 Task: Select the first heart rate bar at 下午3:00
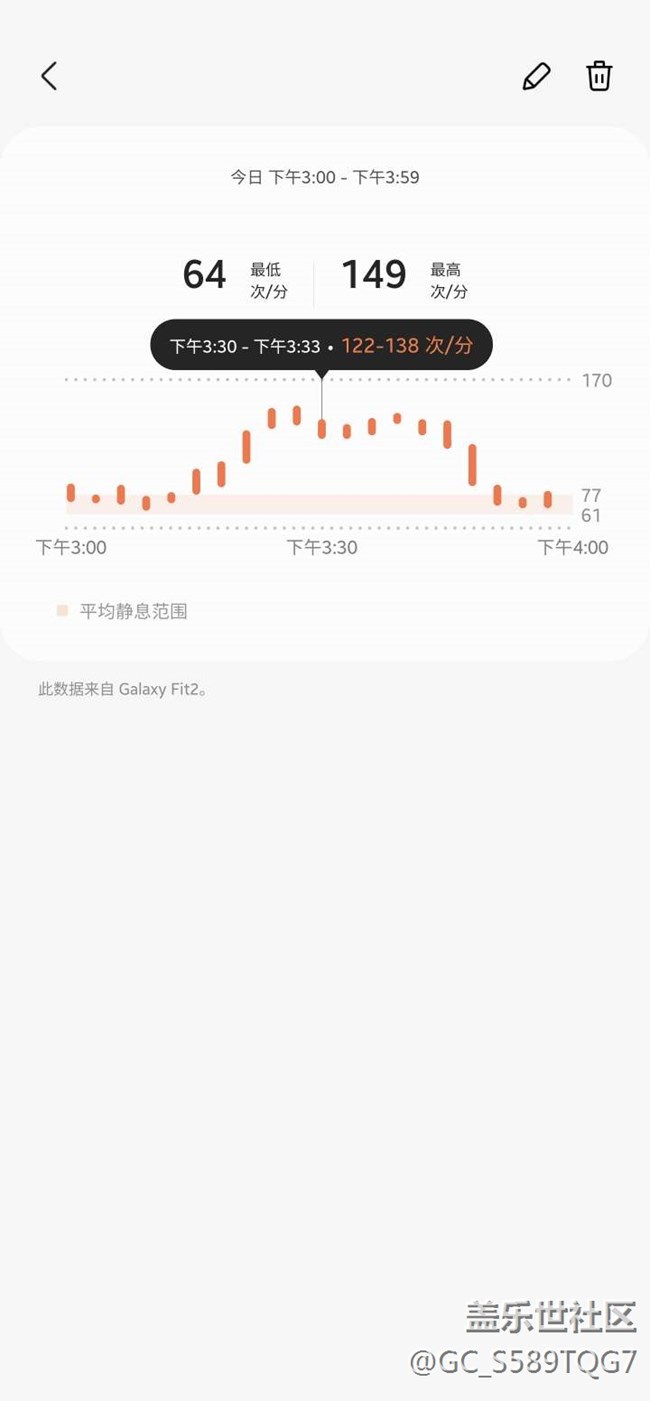pos(71,492)
